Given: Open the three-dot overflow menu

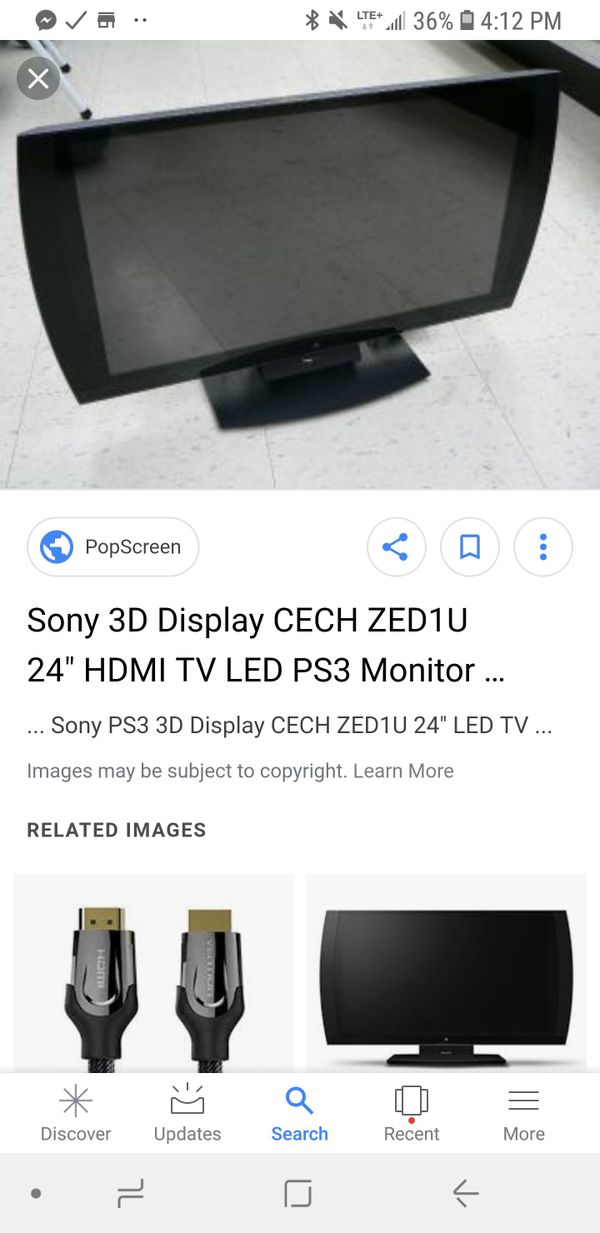Looking at the screenshot, I should [x=543, y=547].
